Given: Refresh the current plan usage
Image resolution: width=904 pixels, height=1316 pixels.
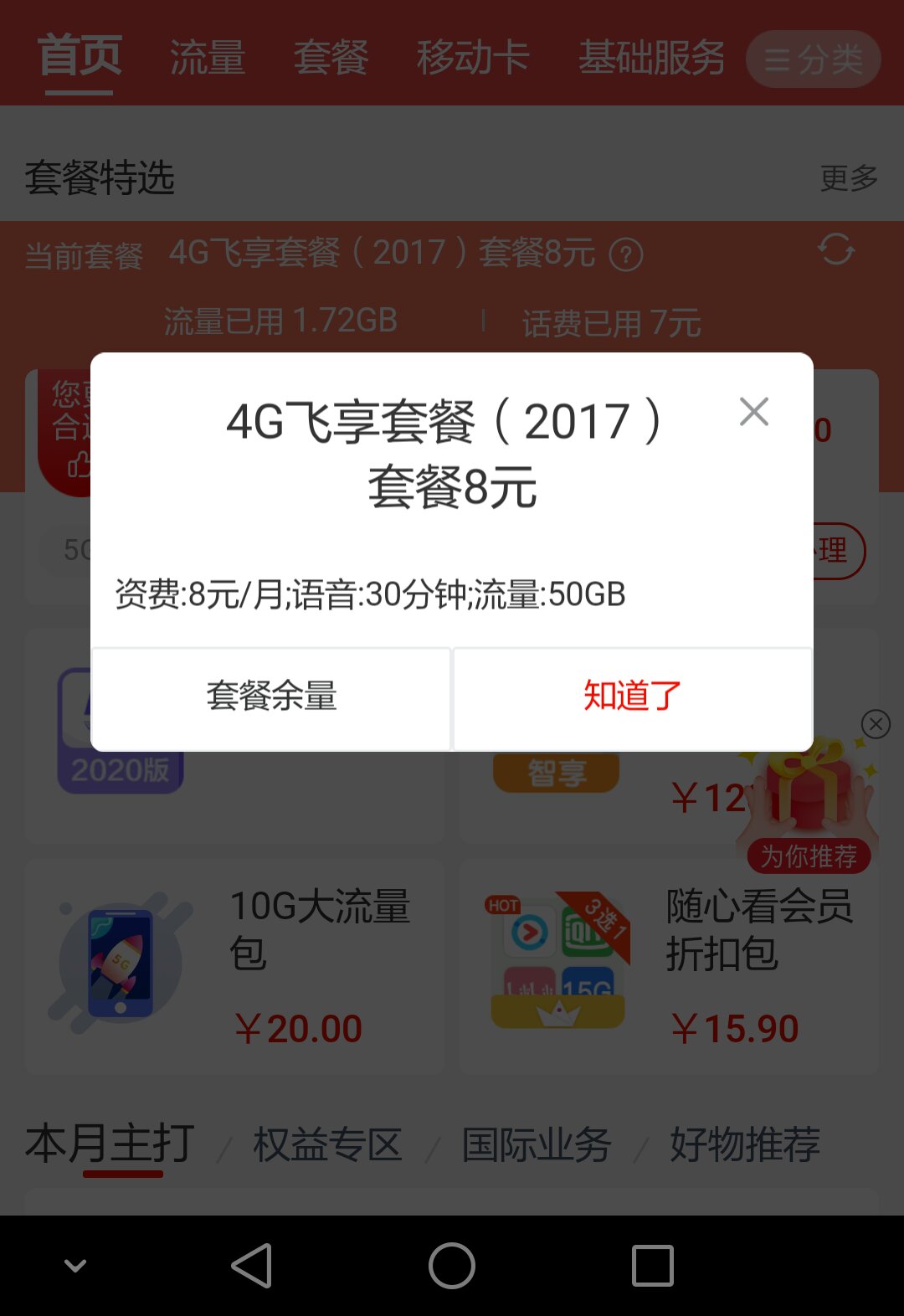Looking at the screenshot, I should pyautogui.click(x=835, y=249).
